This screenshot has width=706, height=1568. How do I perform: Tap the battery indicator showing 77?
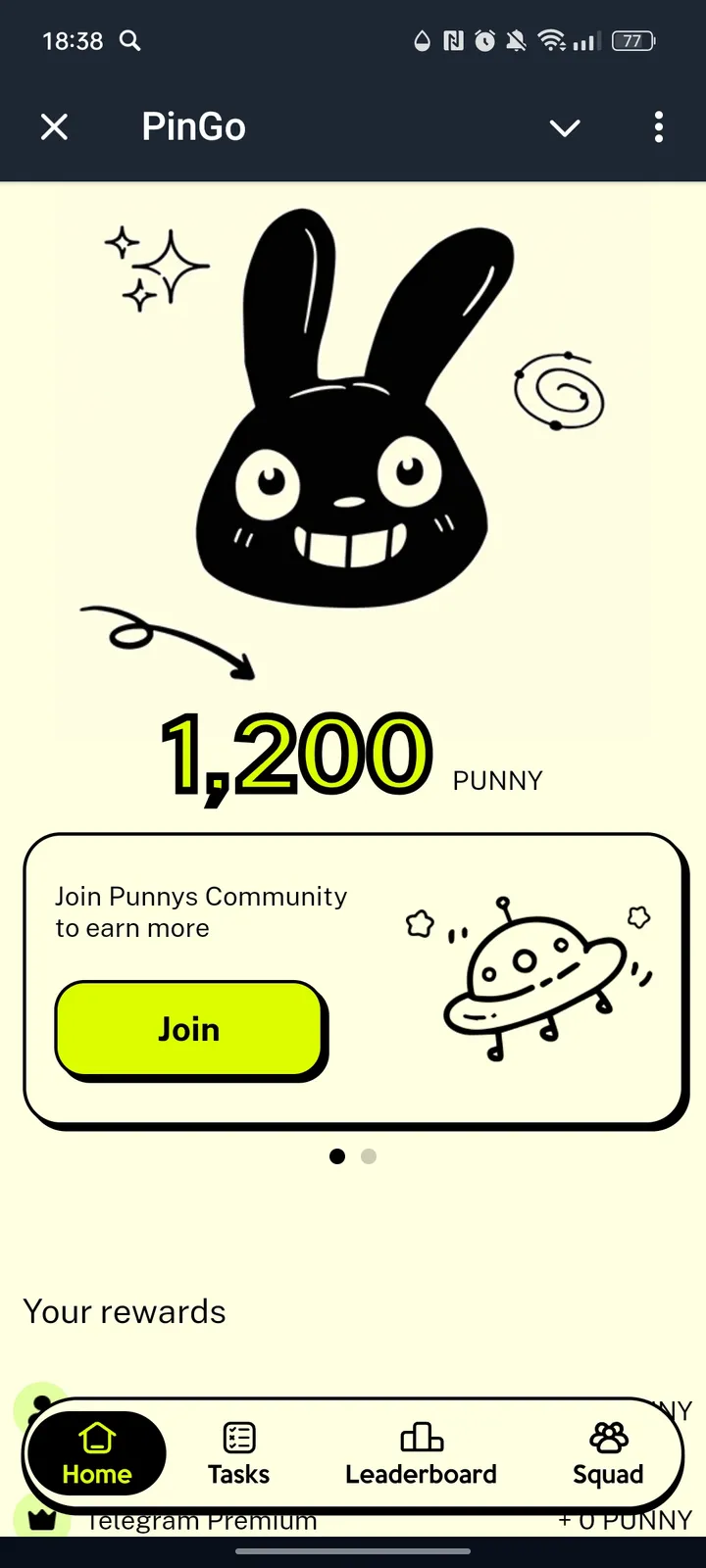pyautogui.click(x=632, y=41)
